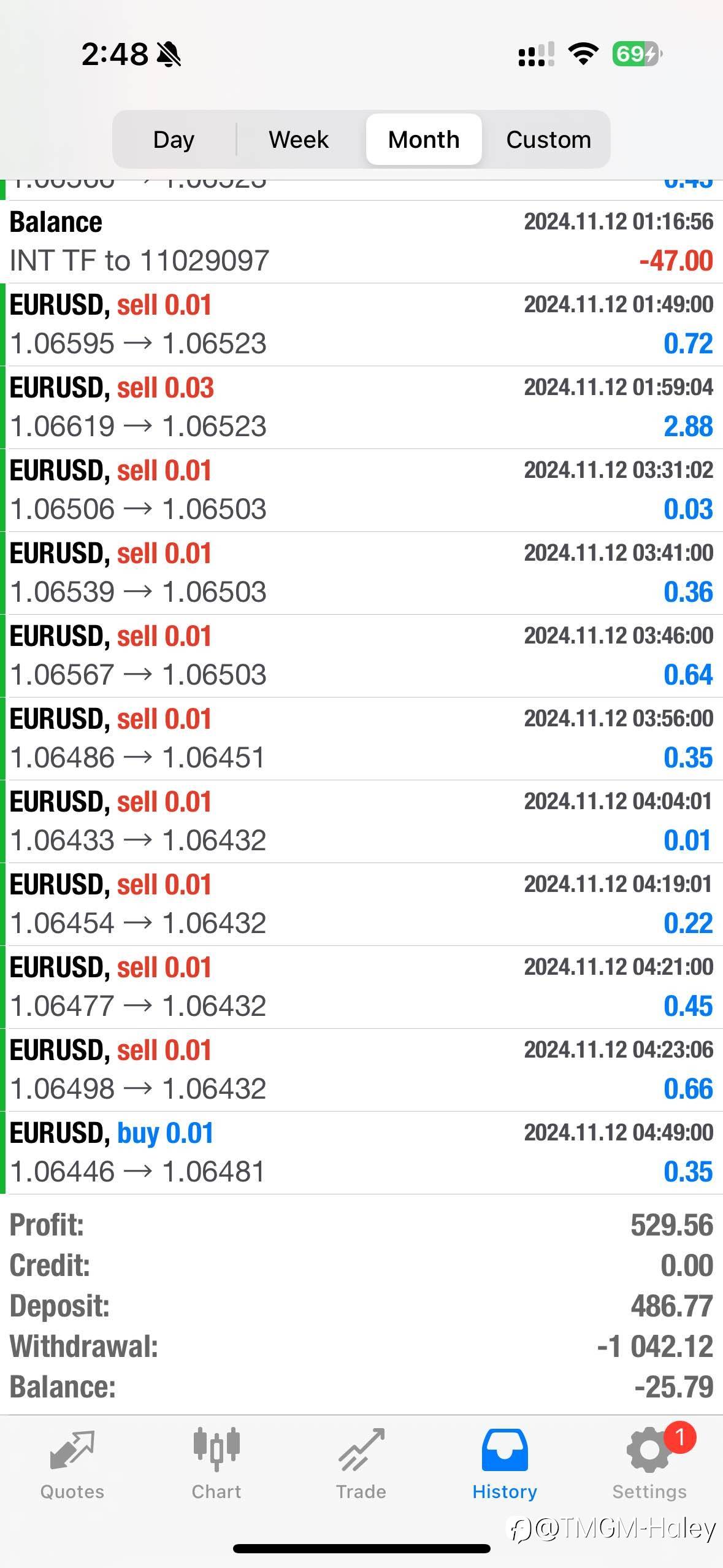Open the EURUSD sell 0.03 trade
The width and height of the screenshot is (723, 1568).
[361, 407]
